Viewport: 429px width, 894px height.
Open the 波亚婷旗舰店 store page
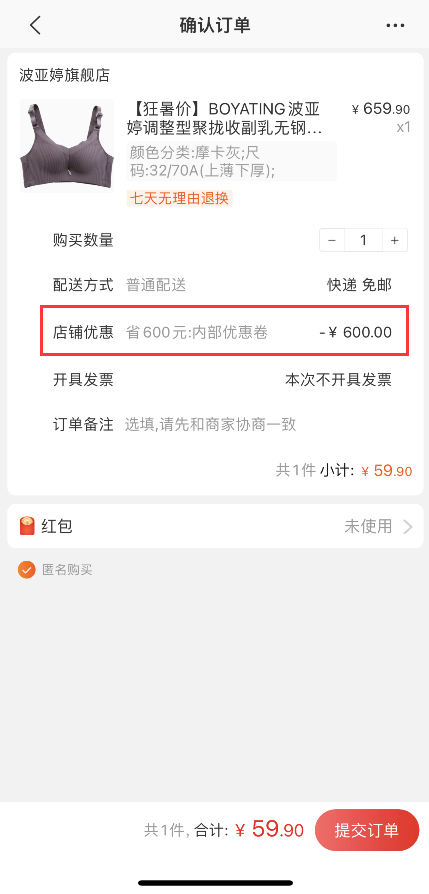coord(64,75)
